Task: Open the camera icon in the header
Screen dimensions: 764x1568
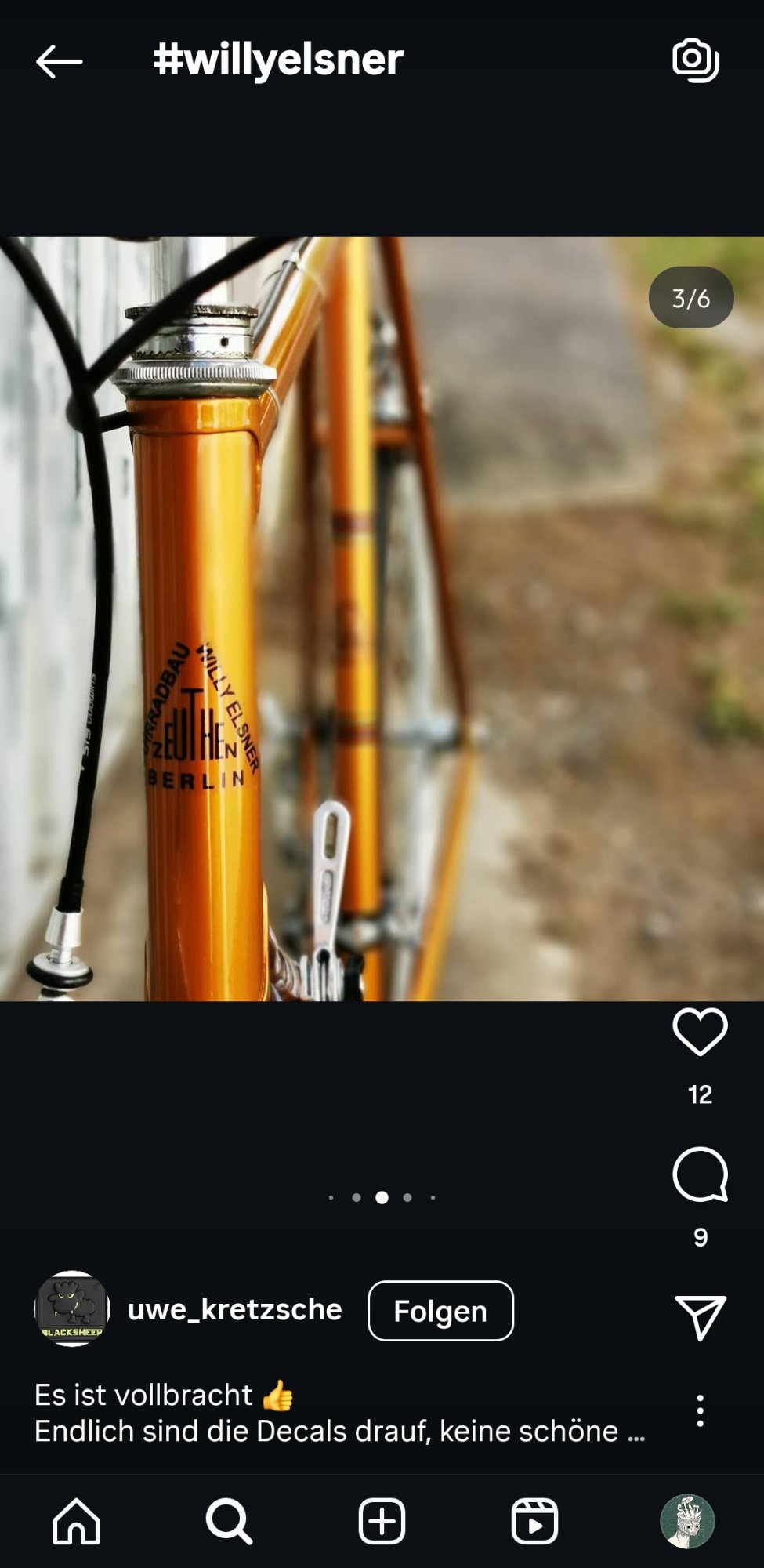Action: (695, 60)
